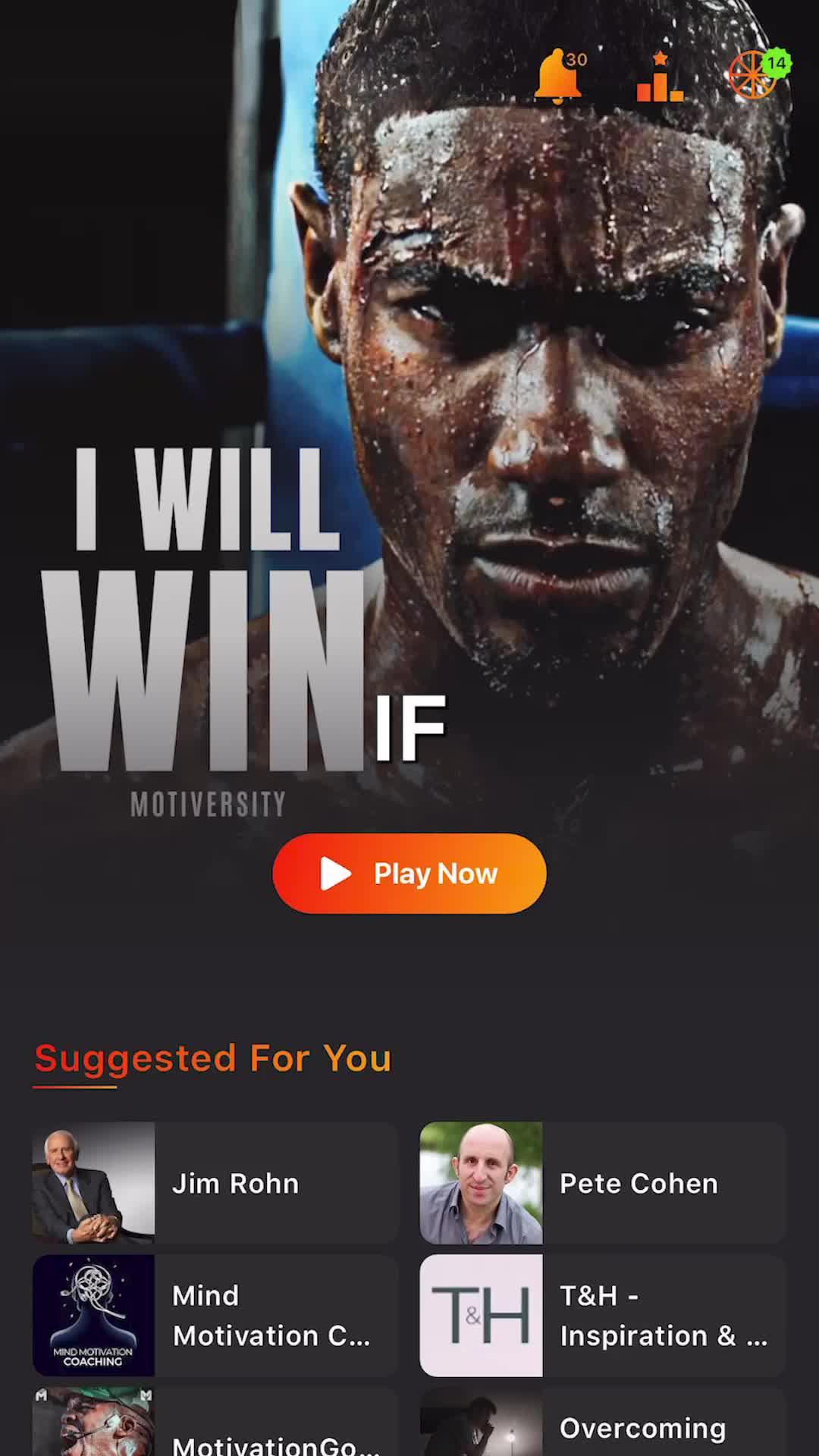
Task: Choose the Mind Motivation Coaching channel
Action: [x=218, y=1316]
